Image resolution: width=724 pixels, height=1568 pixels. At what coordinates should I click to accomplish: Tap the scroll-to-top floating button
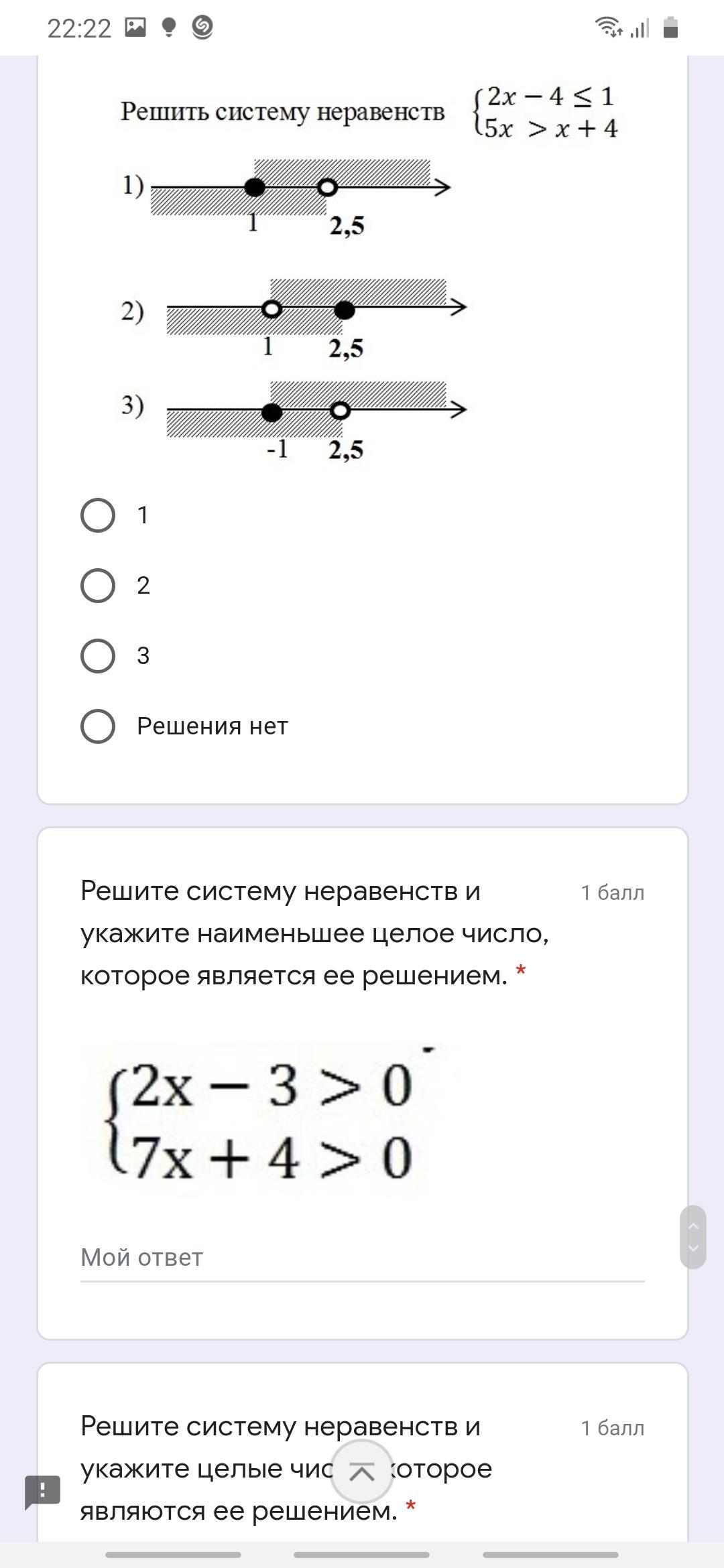tap(362, 1472)
